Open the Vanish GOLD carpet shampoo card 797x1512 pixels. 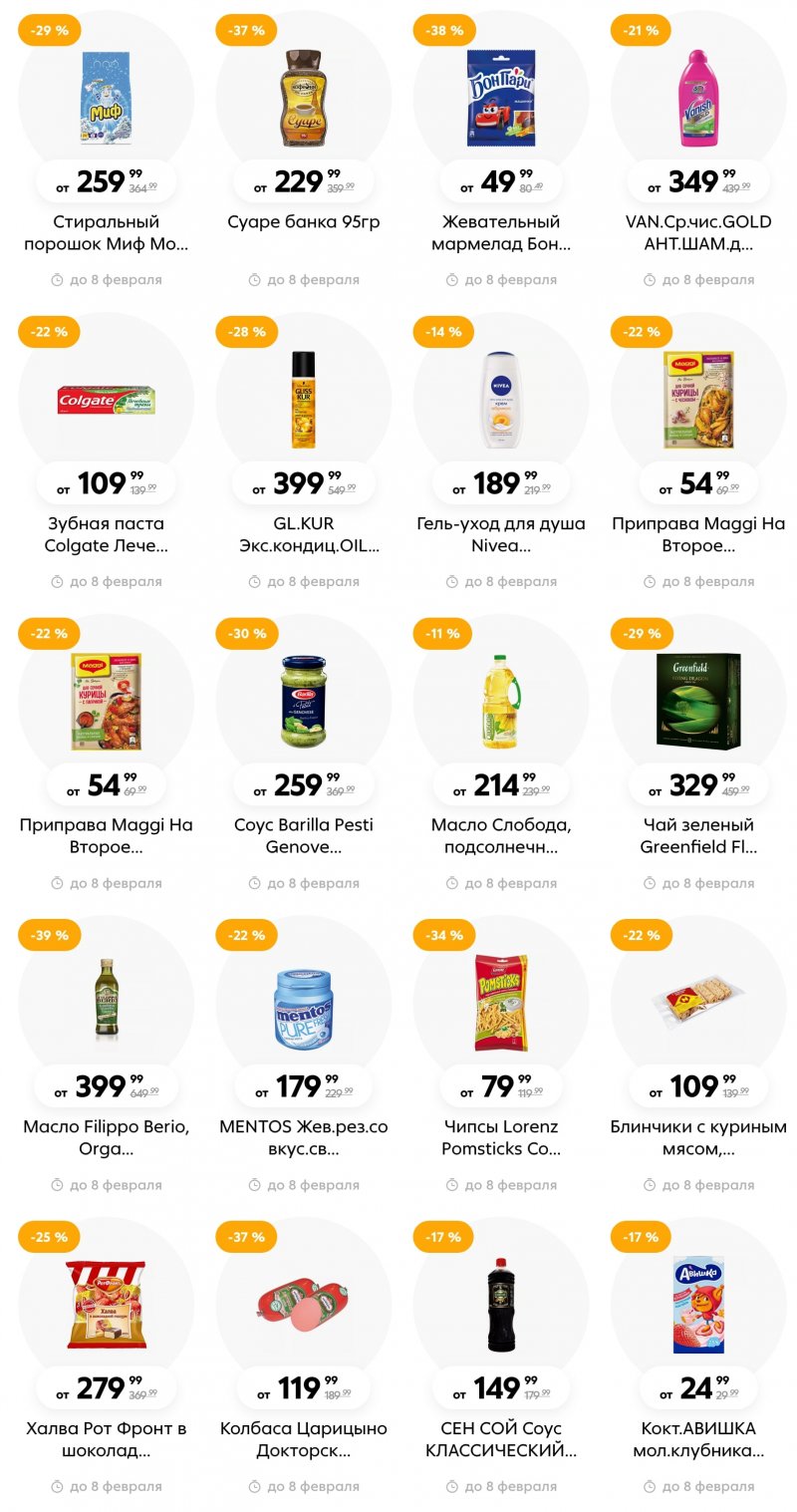pos(697,98)
